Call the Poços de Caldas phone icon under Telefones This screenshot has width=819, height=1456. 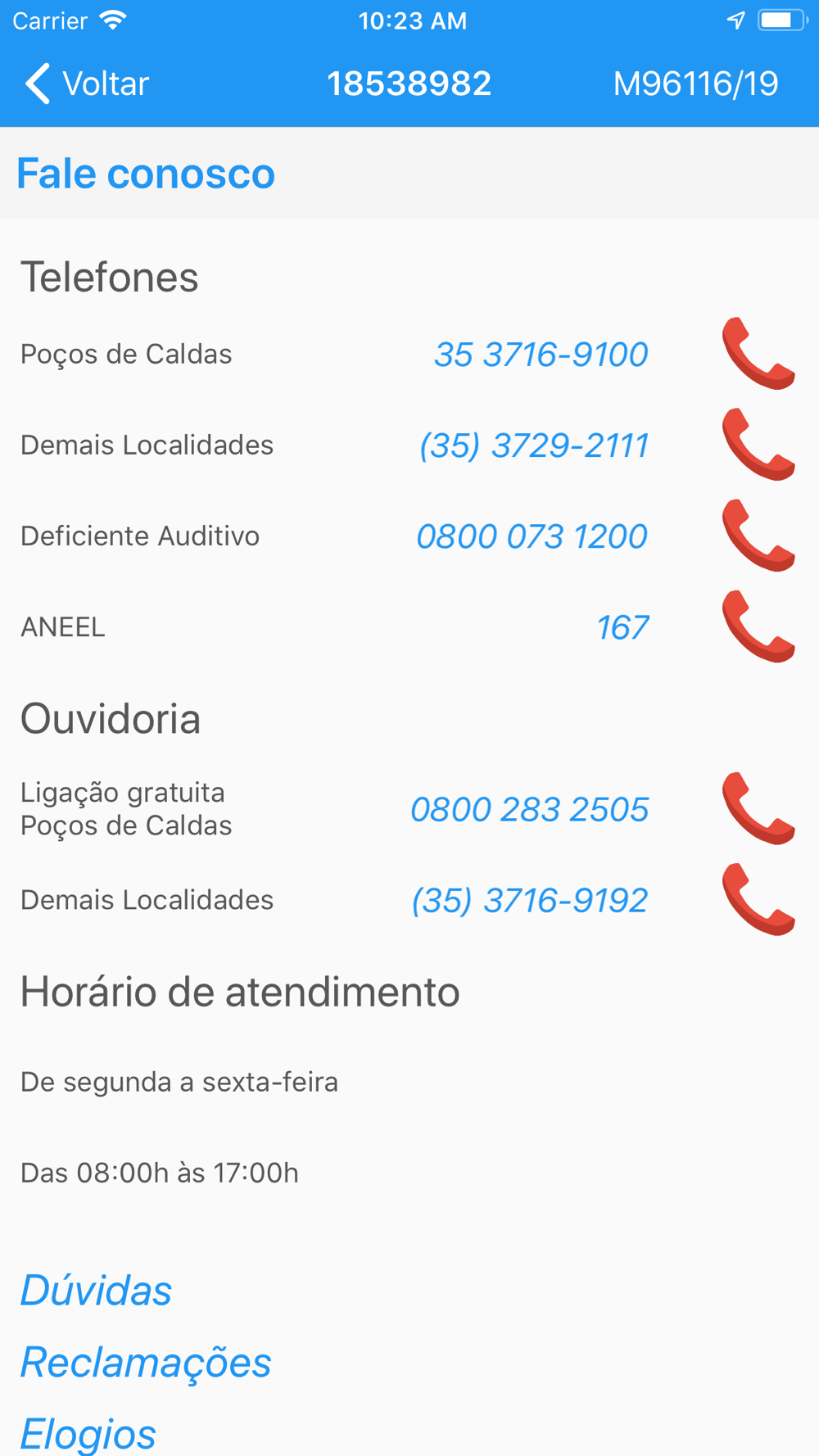(758, 354)
